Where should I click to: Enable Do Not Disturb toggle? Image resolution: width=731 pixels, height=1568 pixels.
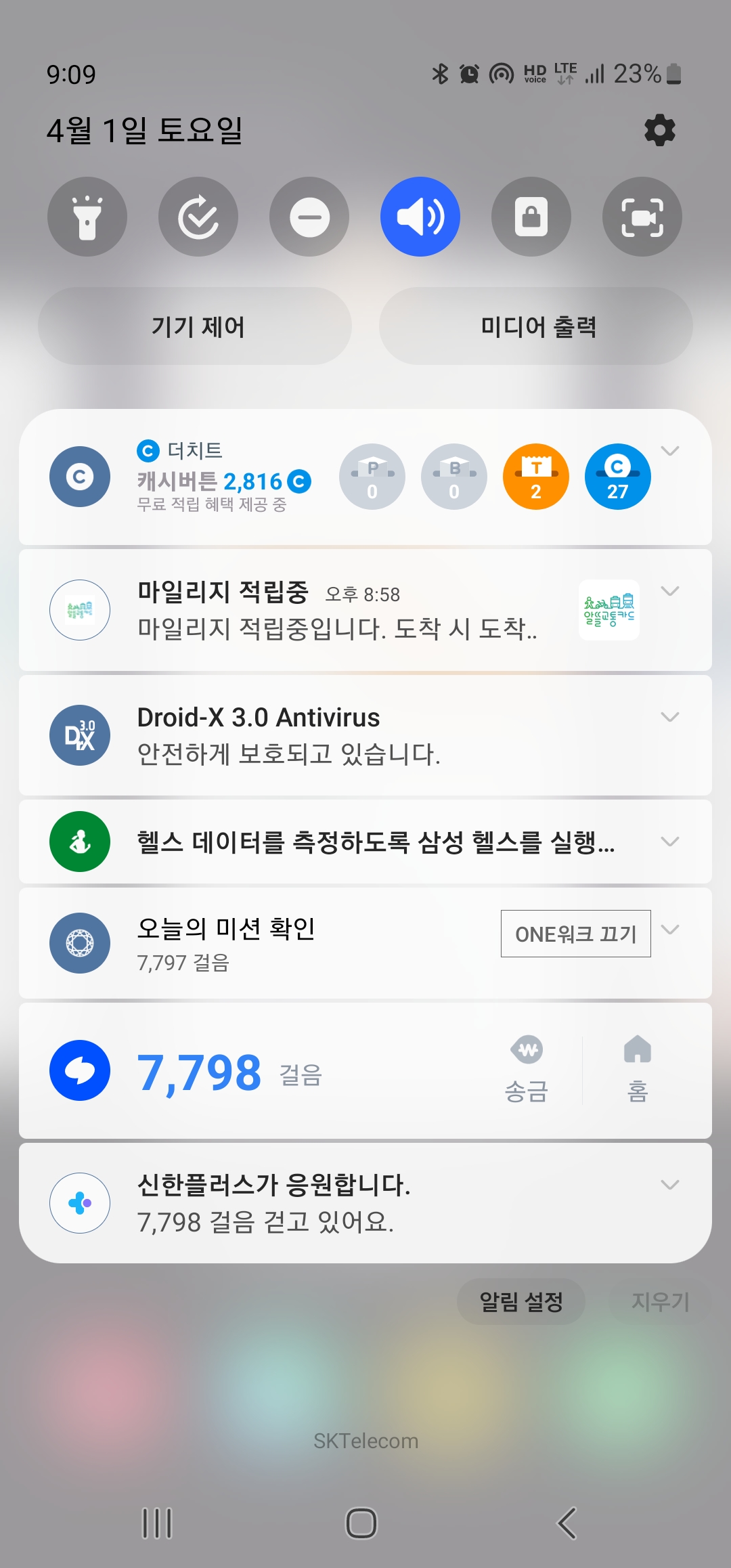click(309, 217)
